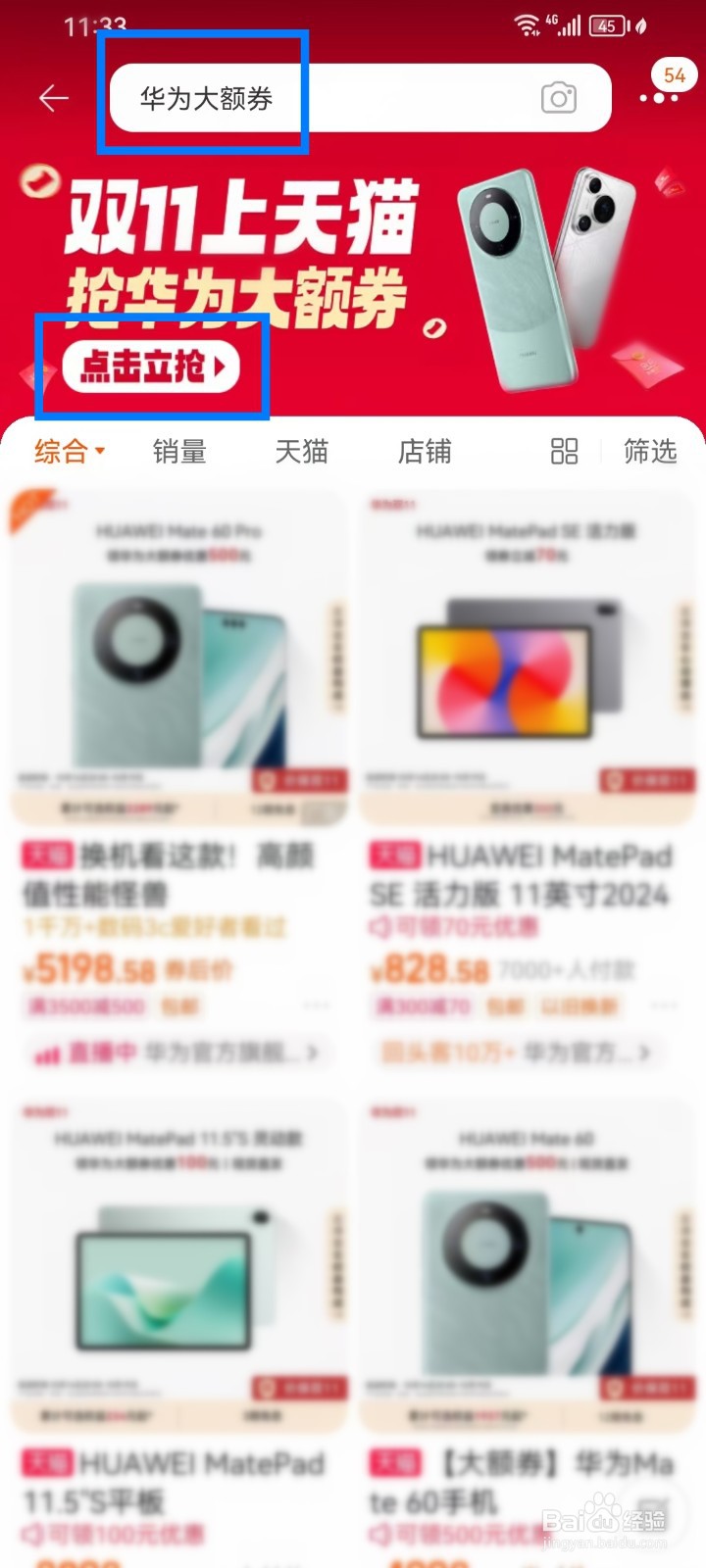Open the three-dot menu showing 54 badge
Viewport: 706px width, 1568px height.
659,98
